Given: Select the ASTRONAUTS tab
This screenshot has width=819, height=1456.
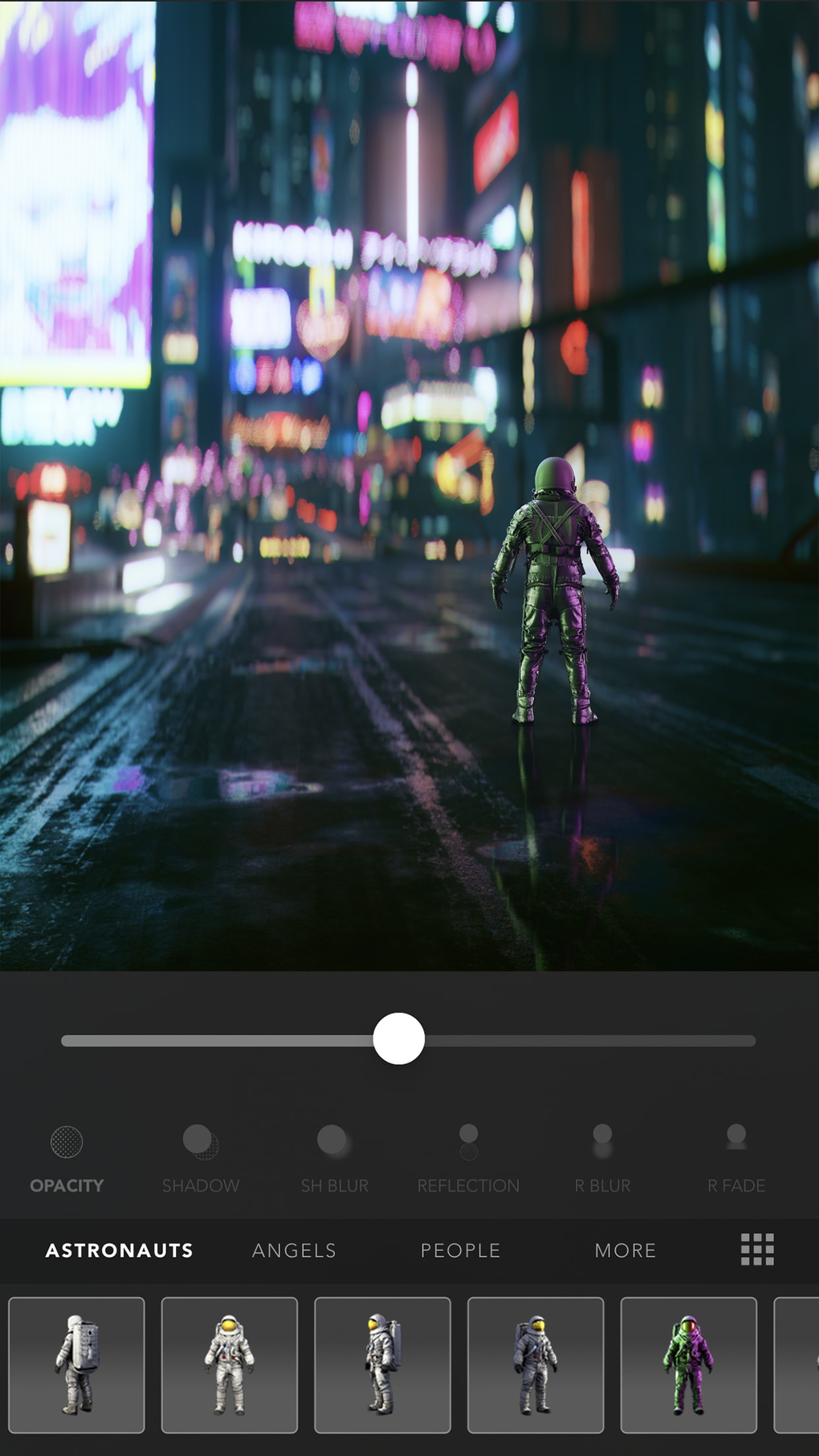Looking at the screenshot, I should (x=119, y=1250).
